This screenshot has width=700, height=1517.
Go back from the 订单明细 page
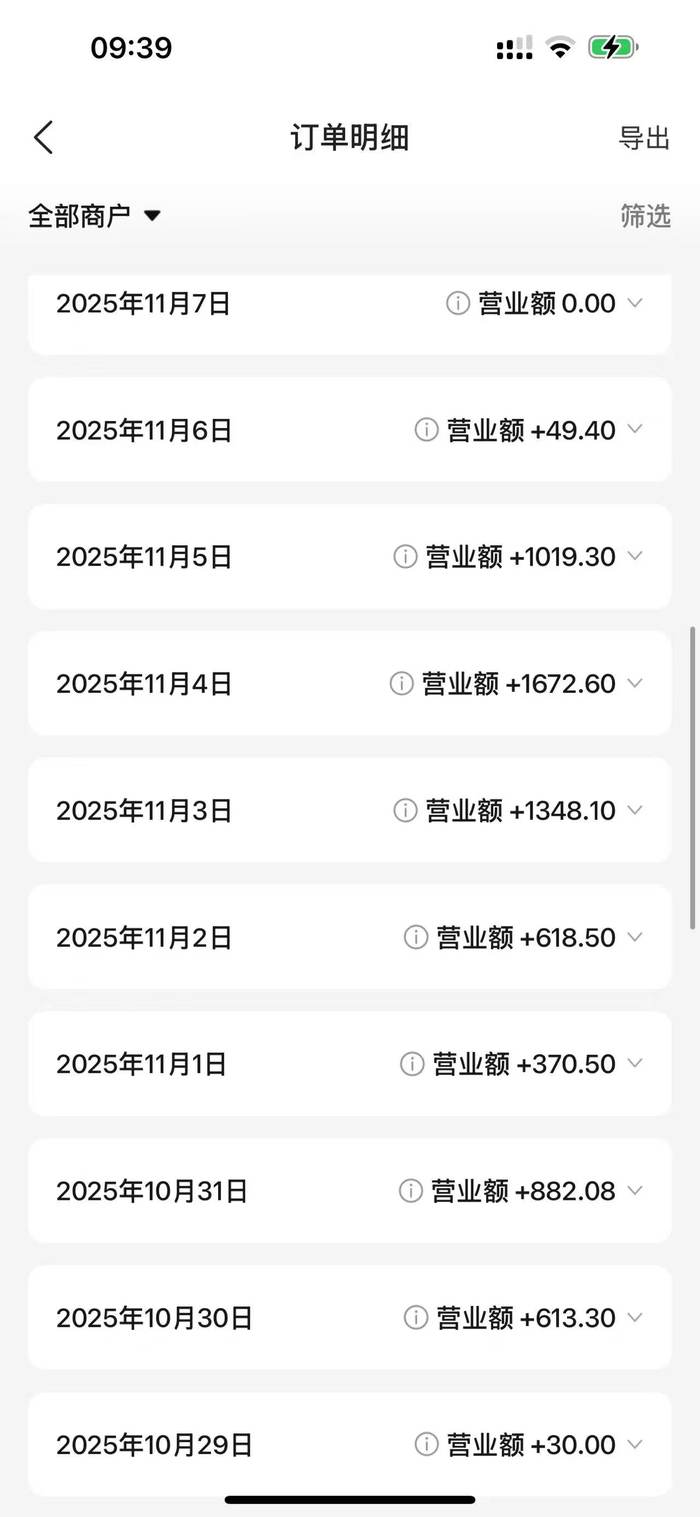43,138
